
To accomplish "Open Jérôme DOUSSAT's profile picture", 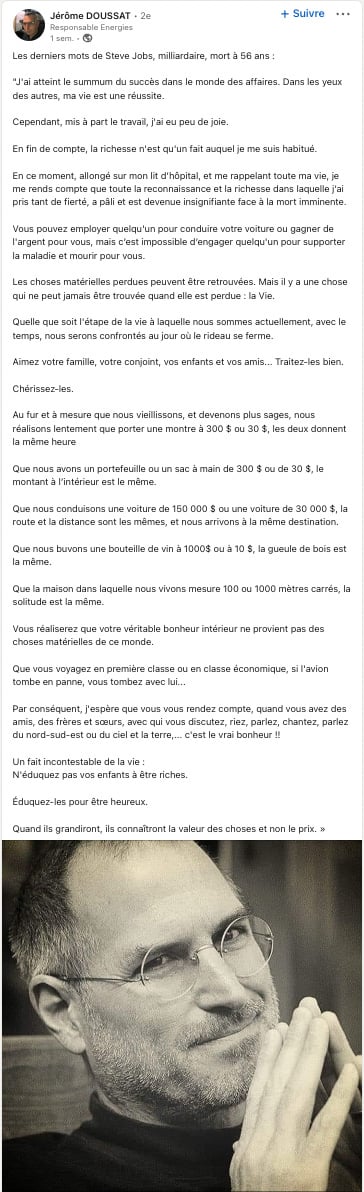I will 29,25.
